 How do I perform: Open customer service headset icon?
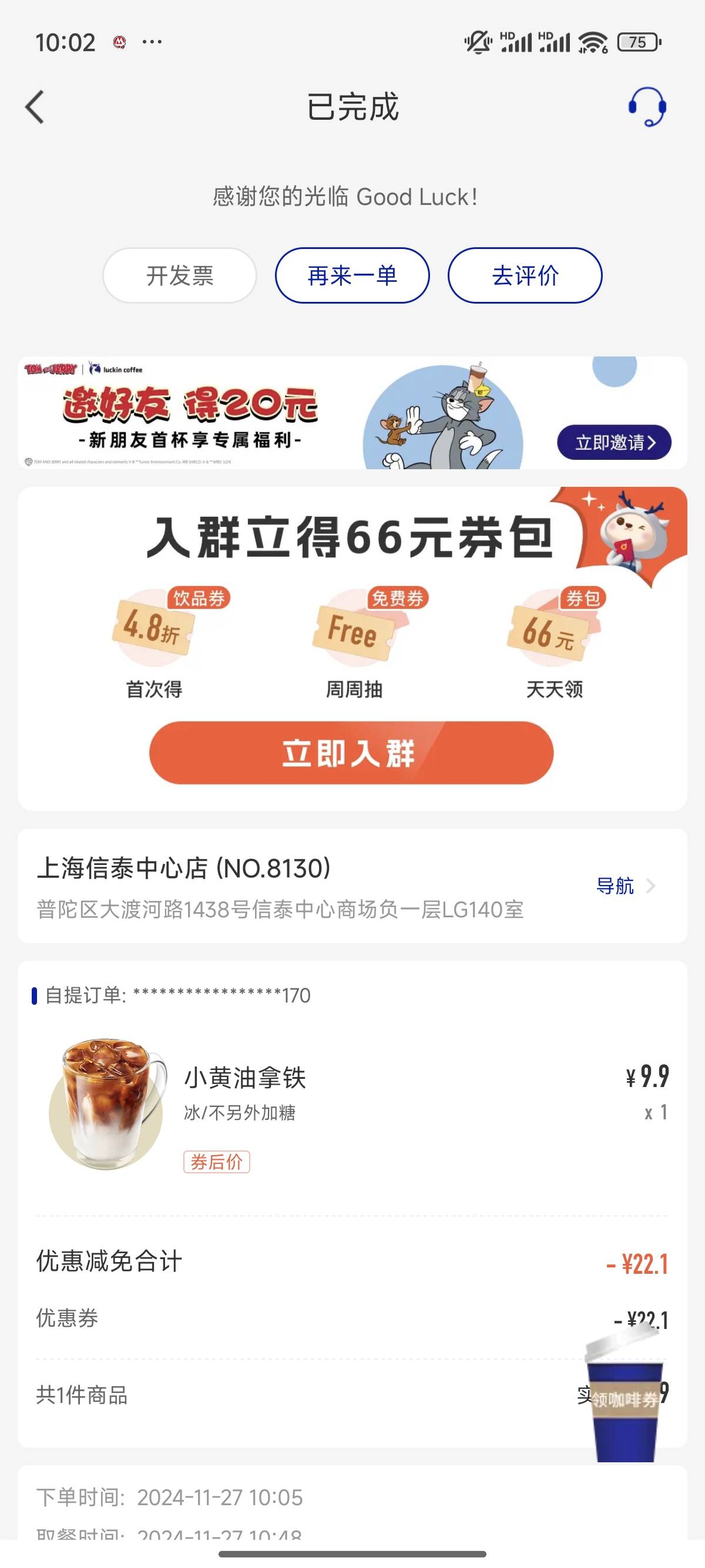point(647,106)
